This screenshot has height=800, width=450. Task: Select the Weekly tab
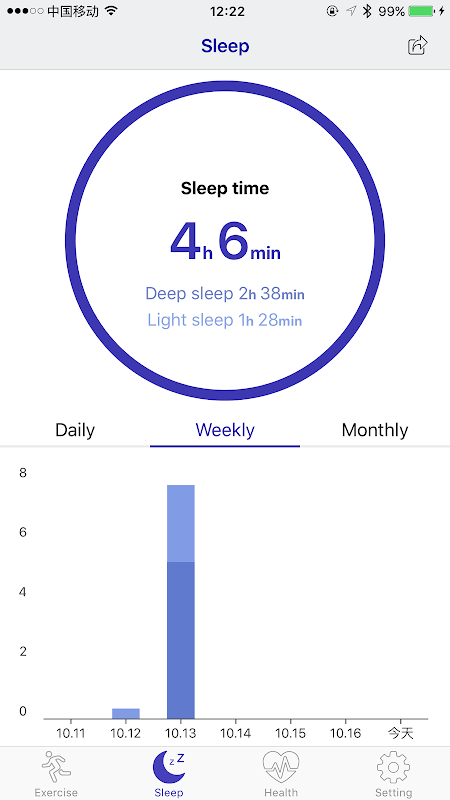[x=225, y=430]
